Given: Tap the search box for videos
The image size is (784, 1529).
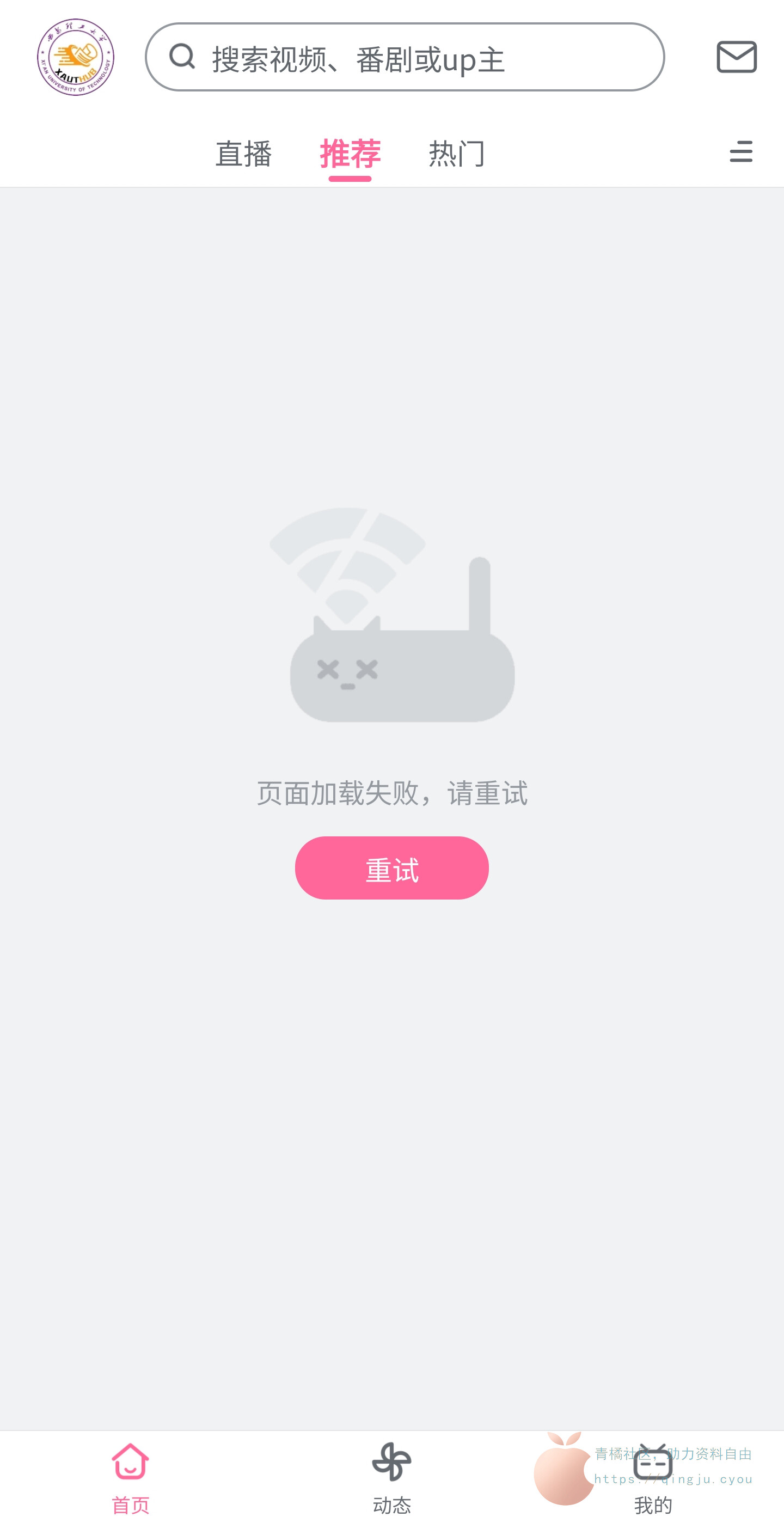Looking at the screenshot, I should [405, 58].
